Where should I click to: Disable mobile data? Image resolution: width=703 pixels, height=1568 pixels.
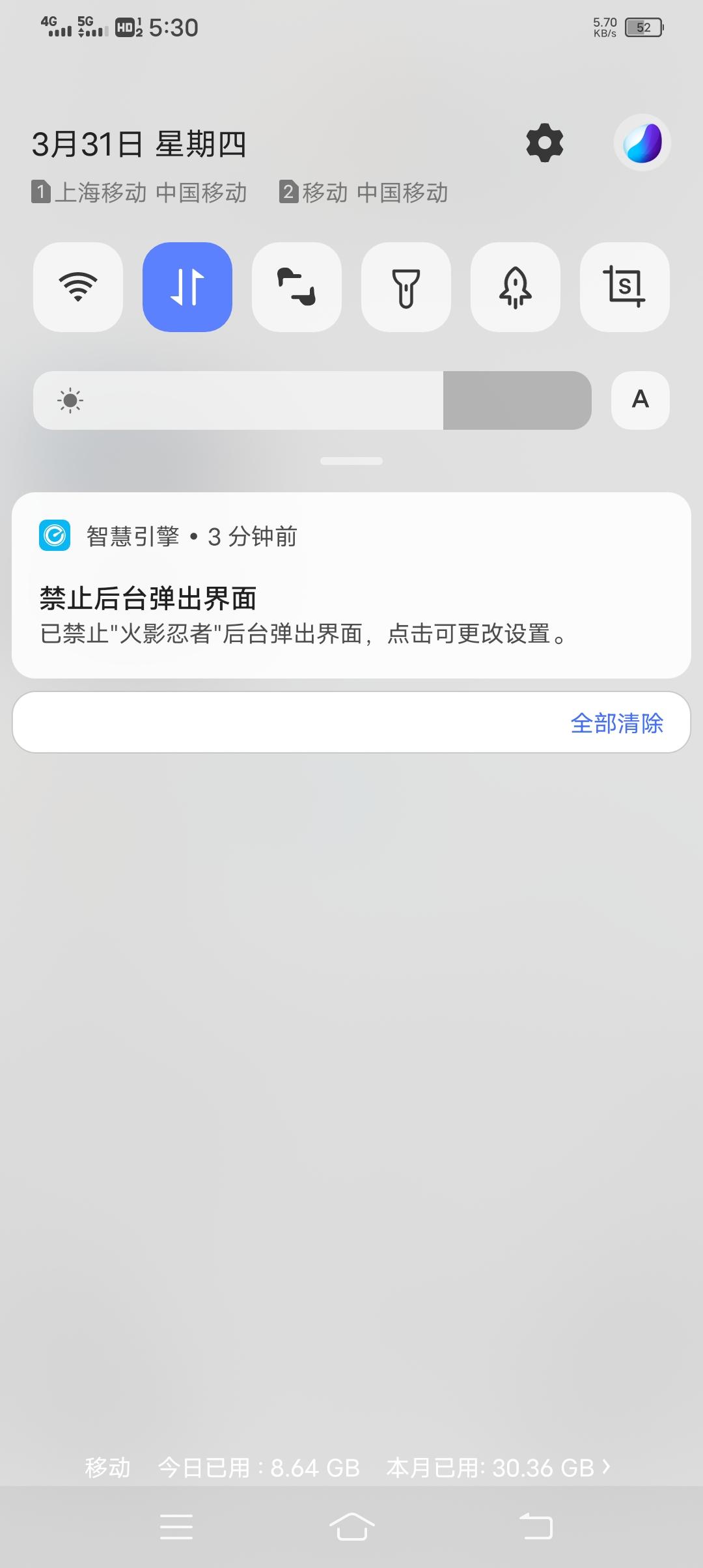point(187,288)
